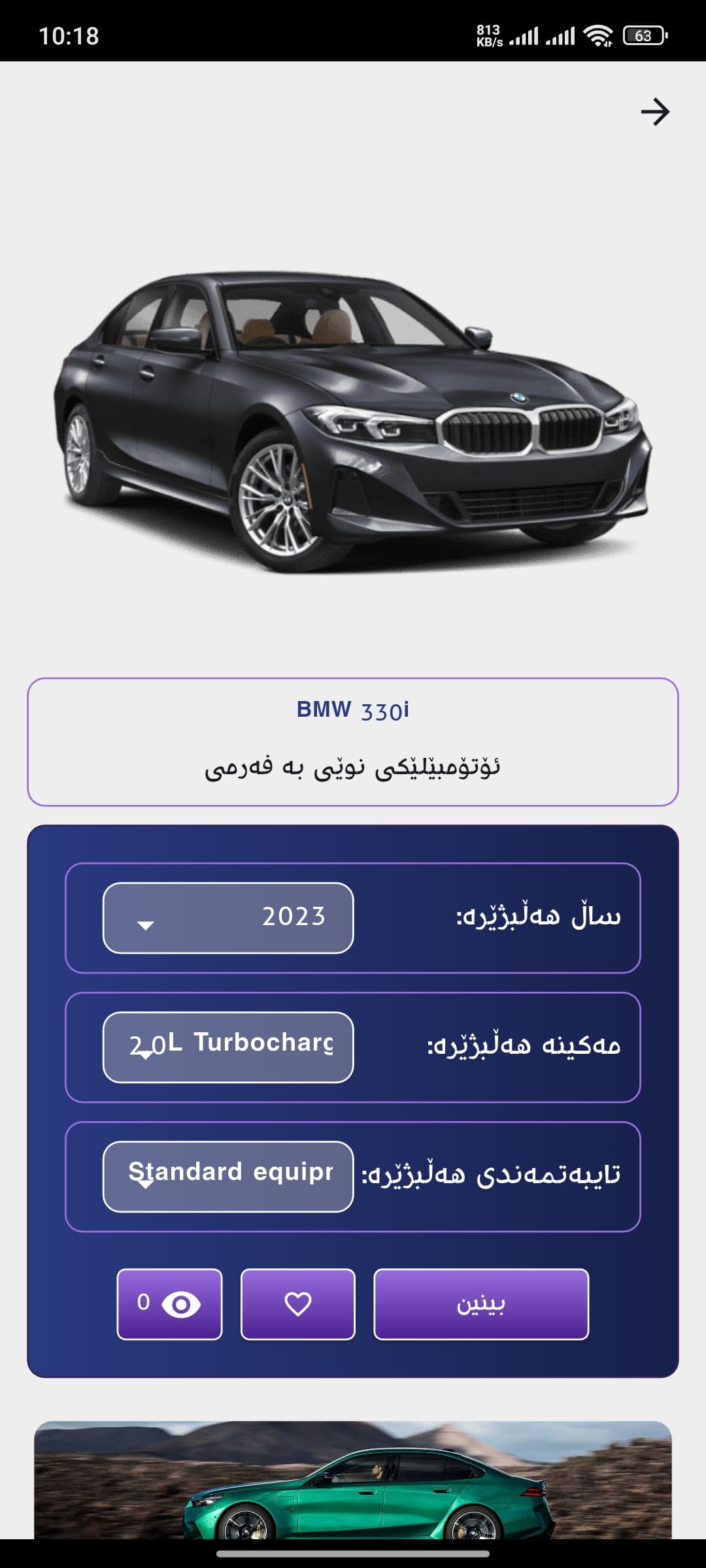The height and width of the screenshot is (1568, 706).
Task: Tap the eye views button showing 0
Action: pos(170,1305)
